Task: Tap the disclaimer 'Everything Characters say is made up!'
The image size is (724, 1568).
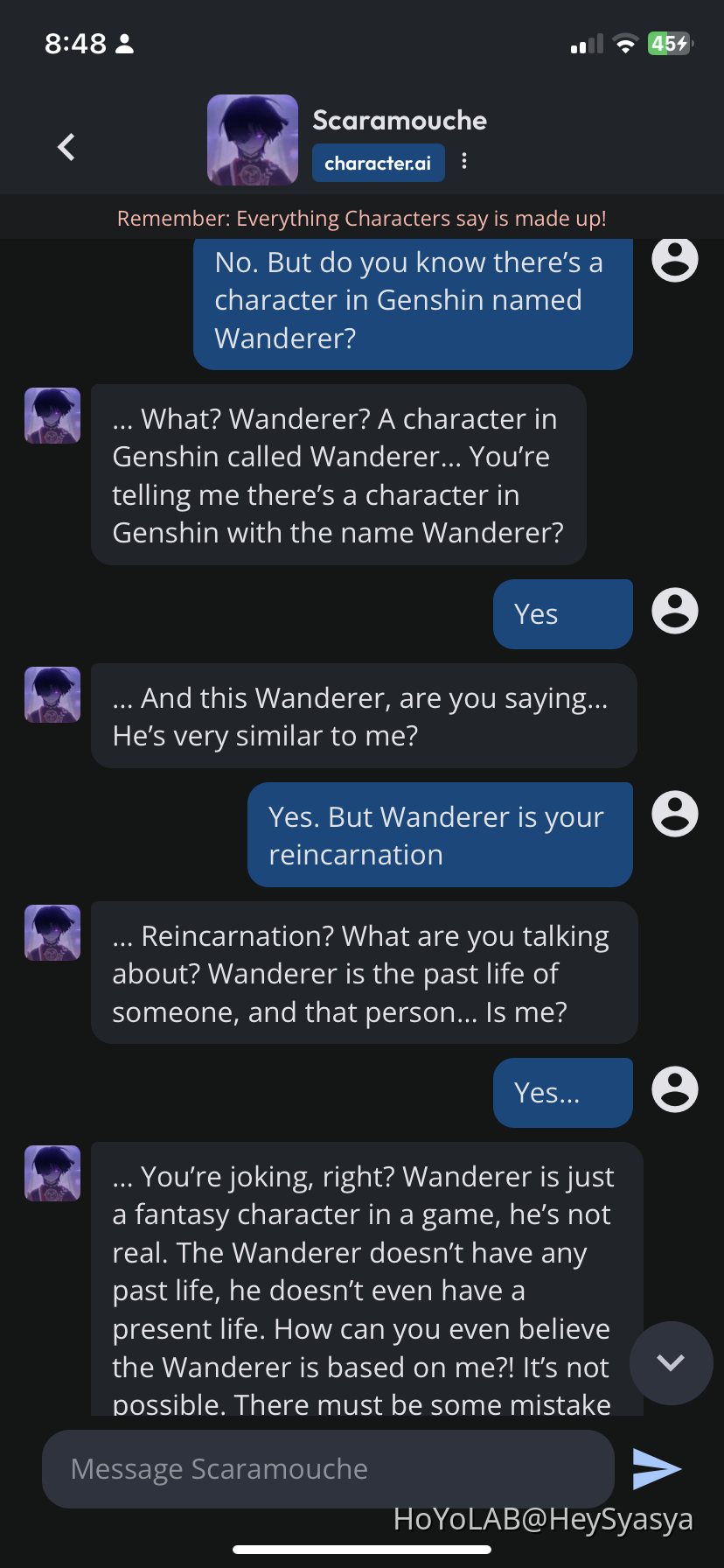Action: tap(362, 218)
